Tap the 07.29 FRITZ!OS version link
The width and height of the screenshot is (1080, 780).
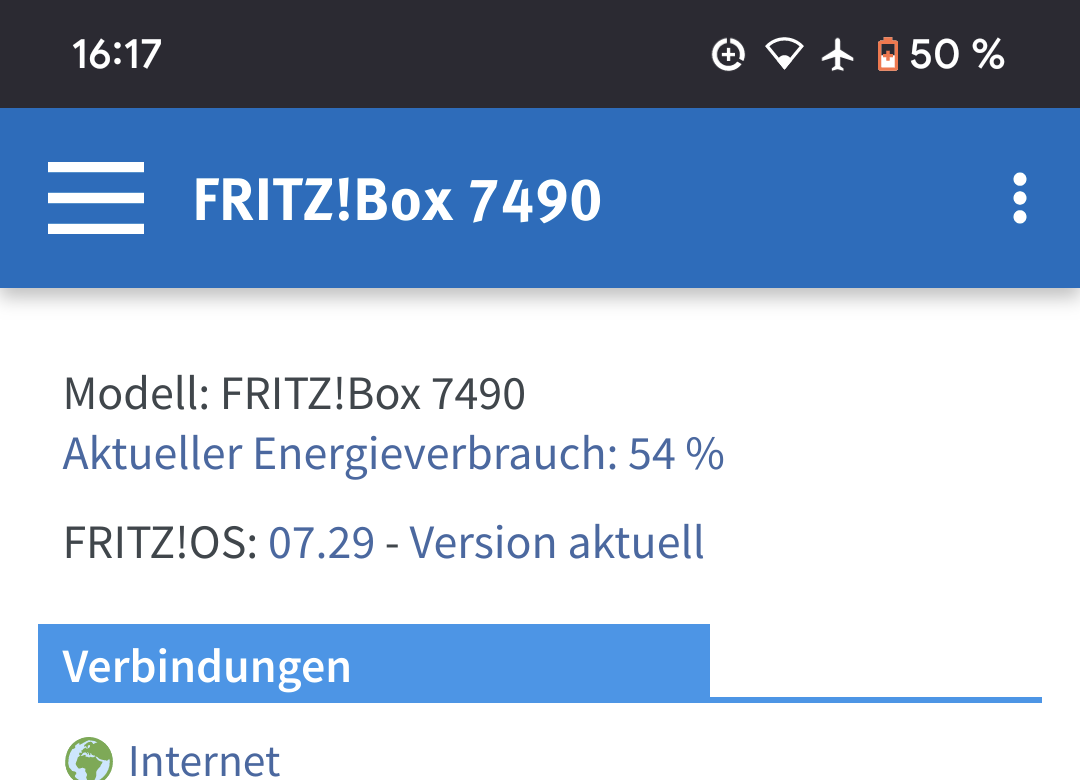coord(321,542)
